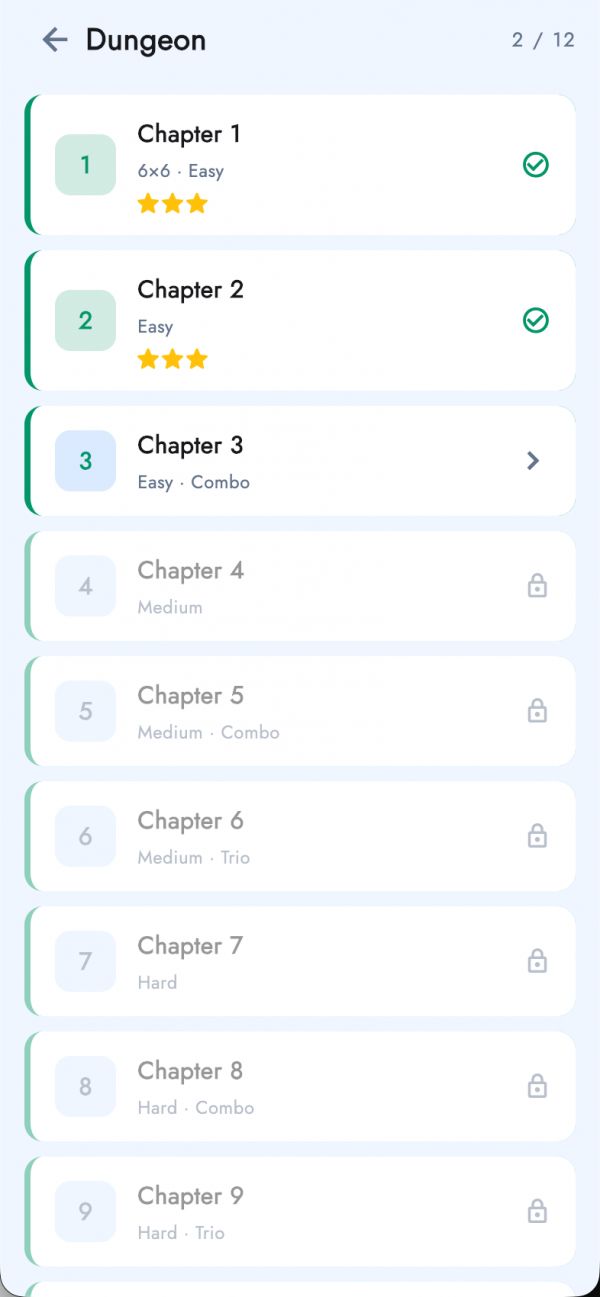Open the completed Chapter 1 card
The height and width of the screenshot is (1297, 600).
300,165
